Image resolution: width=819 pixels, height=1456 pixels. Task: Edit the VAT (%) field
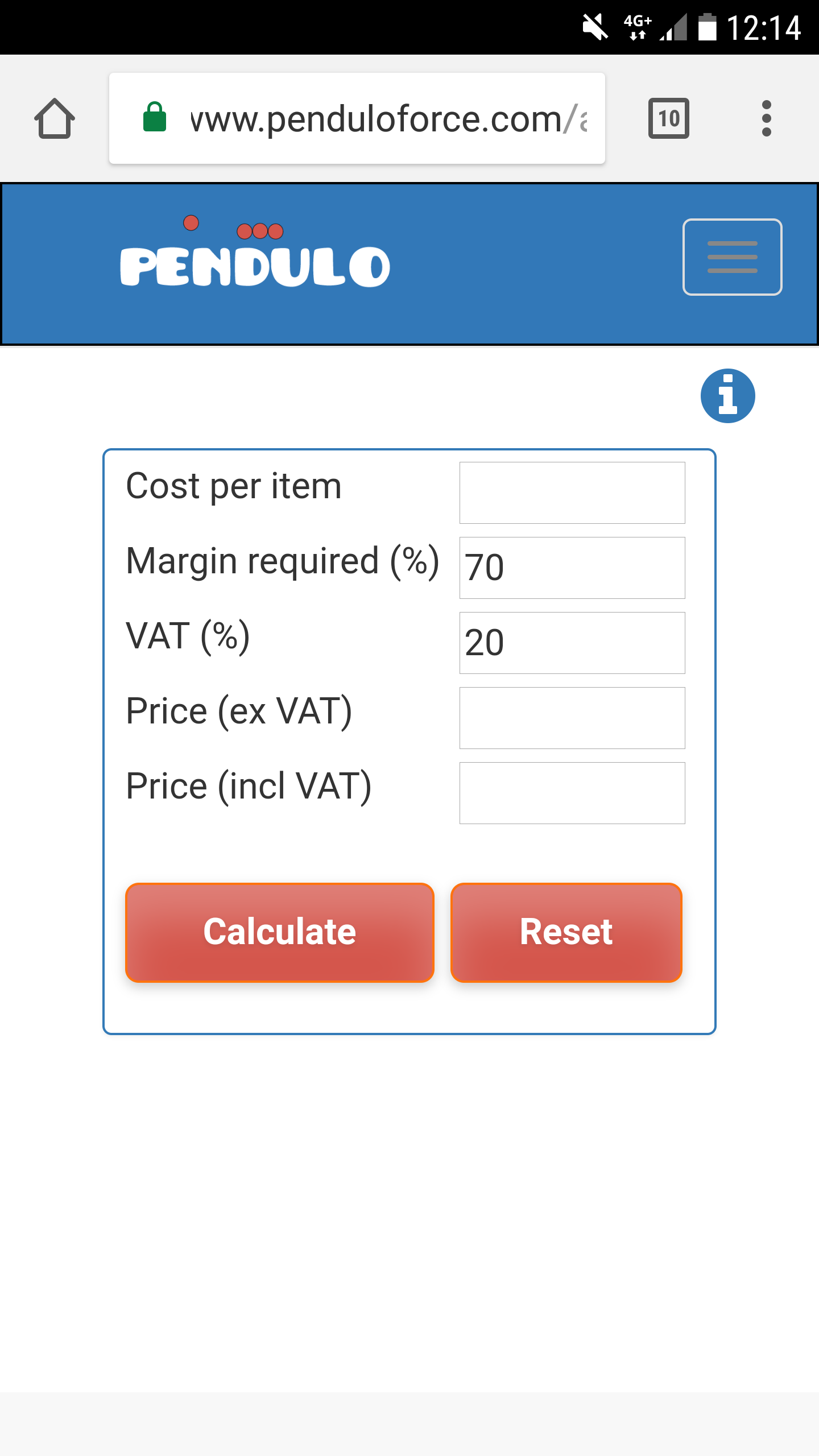(x=572, y=643)
